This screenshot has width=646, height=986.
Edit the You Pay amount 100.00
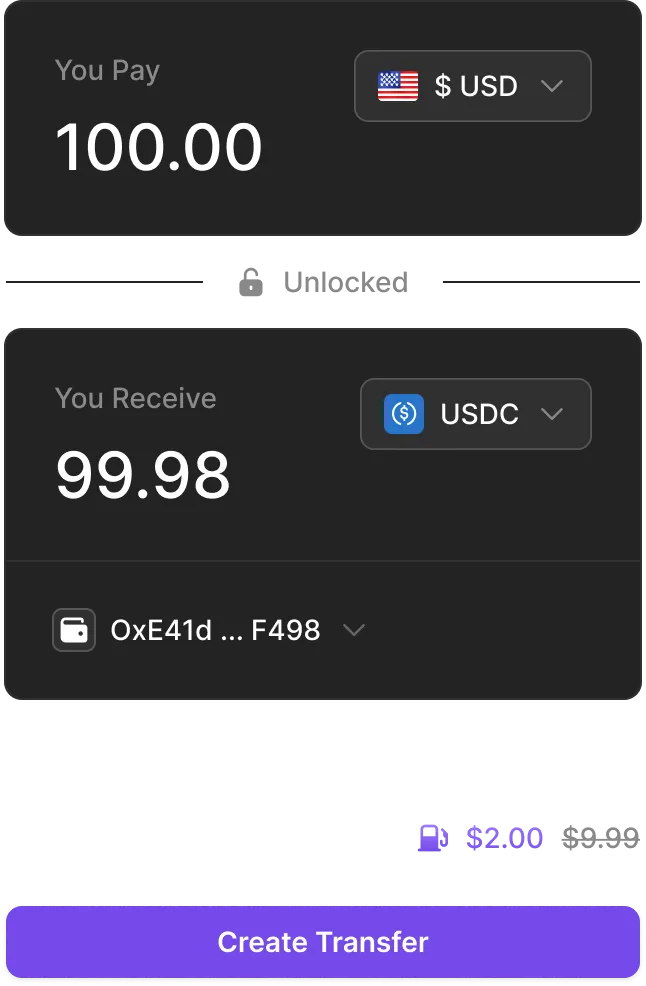(159, 147)
